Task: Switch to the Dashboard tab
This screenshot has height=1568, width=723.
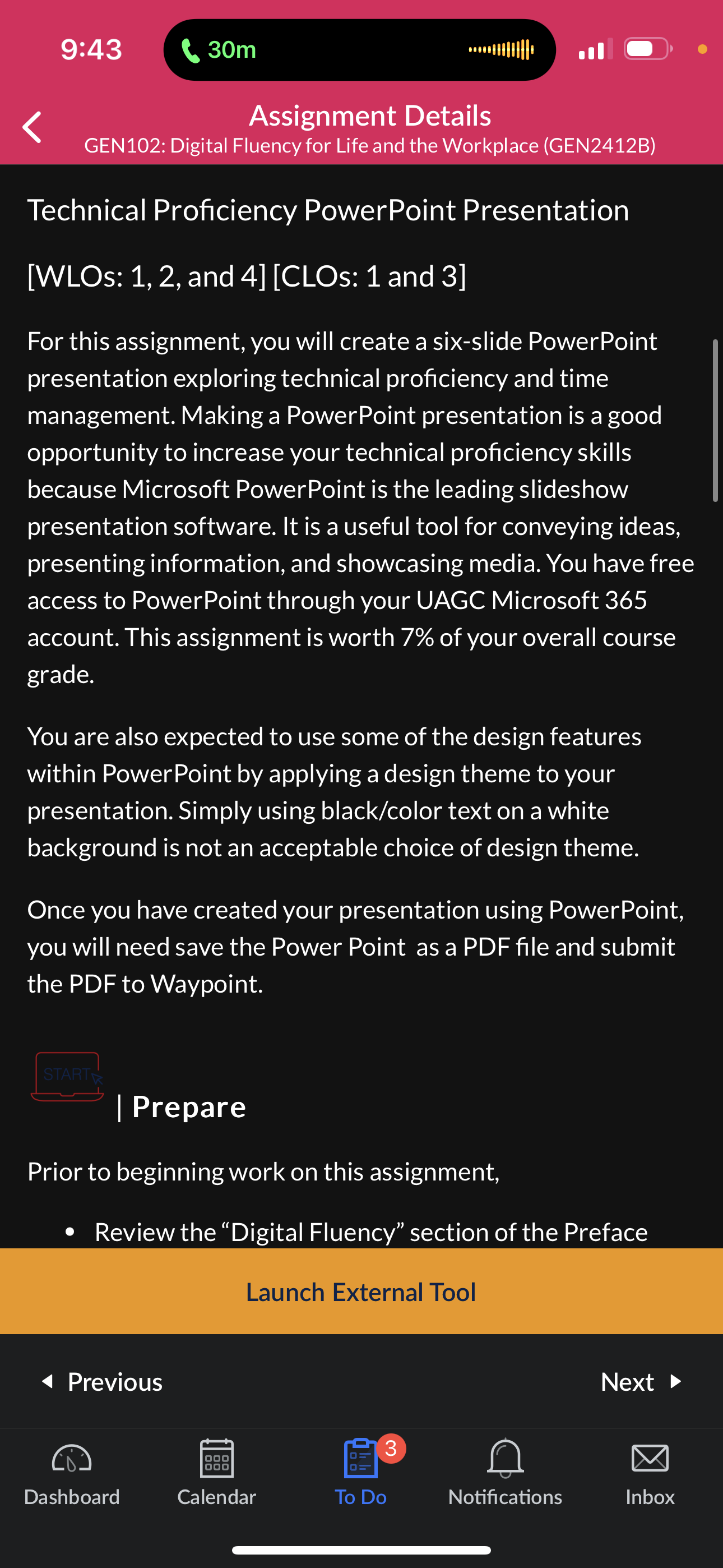Action: pos(72,1473)
